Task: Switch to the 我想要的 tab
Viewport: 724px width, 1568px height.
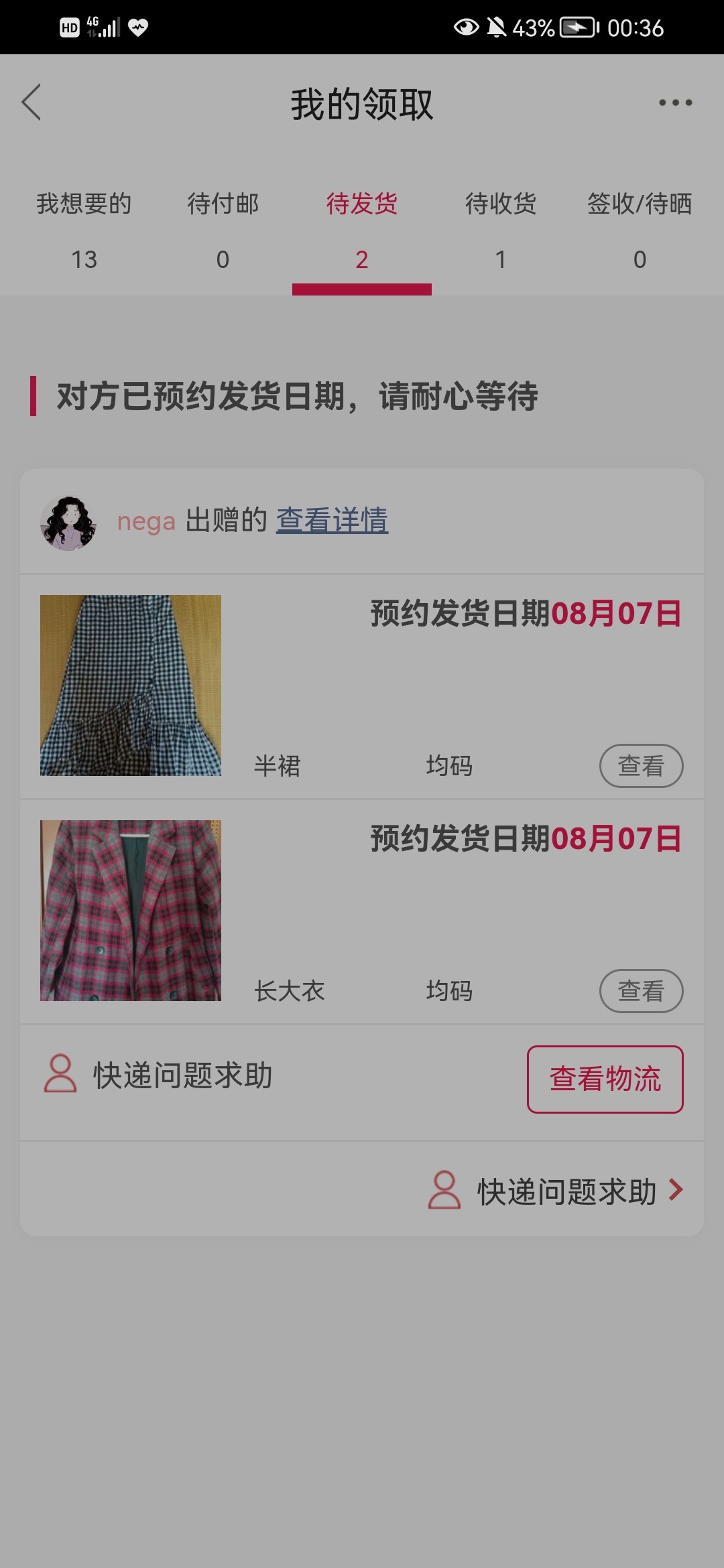Action: point(84,230)
